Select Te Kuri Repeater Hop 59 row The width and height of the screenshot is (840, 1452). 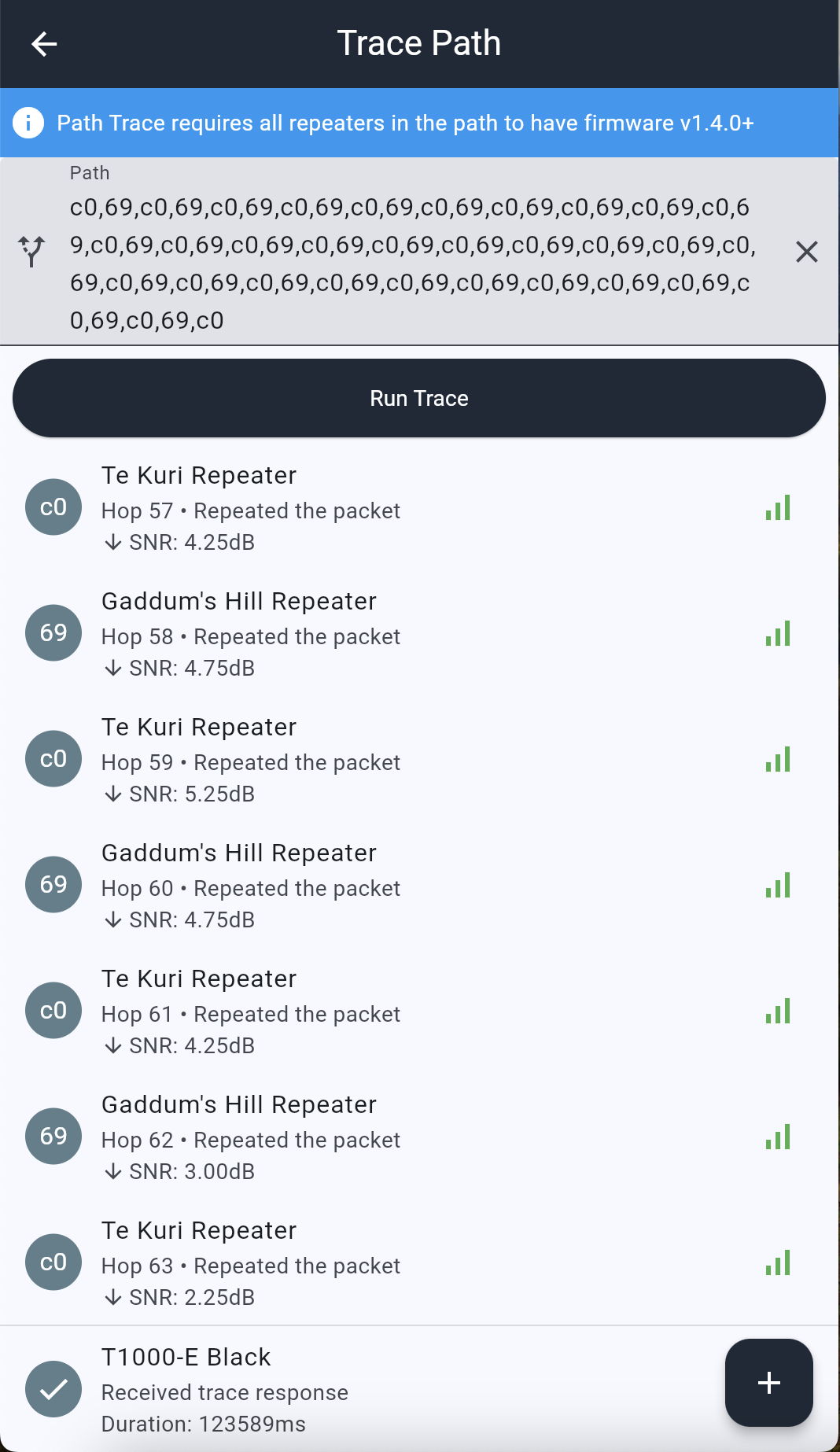[x=419, y=759]
